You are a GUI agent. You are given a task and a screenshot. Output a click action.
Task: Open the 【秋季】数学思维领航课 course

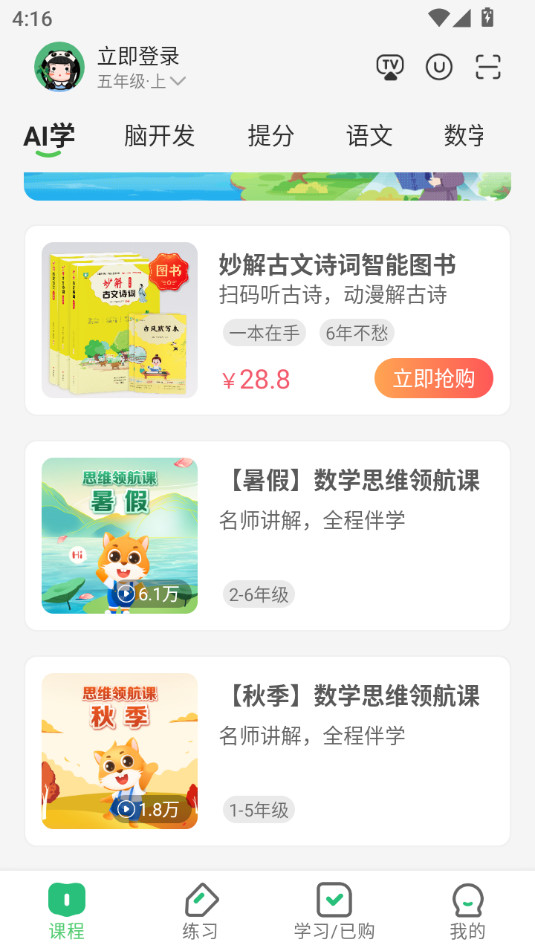click(x=268, y=751)
